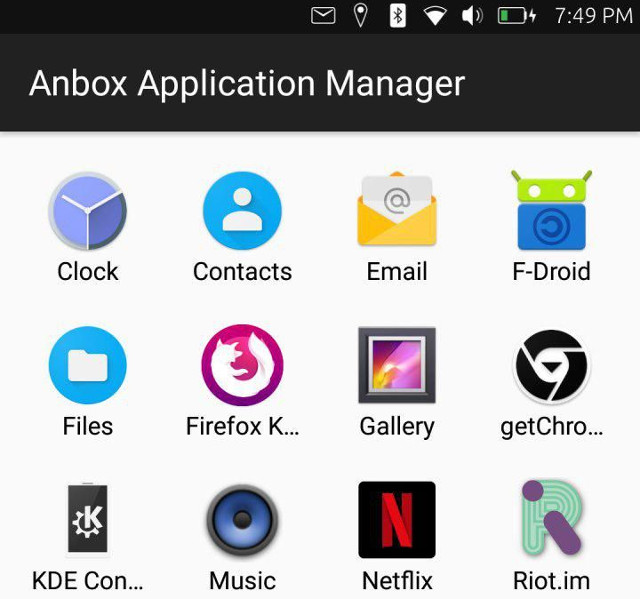Open the Music app
Image resolution: width=640 pixels, height=599 pixels.
242,520
